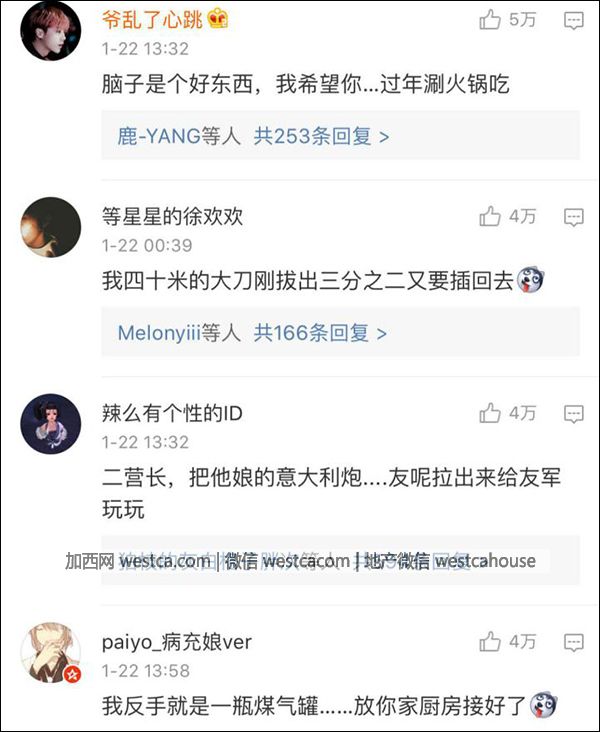Like the comment by 等星星的徐欢欢
This screenshot has width=600, height=732.
(x=490, y=216)
